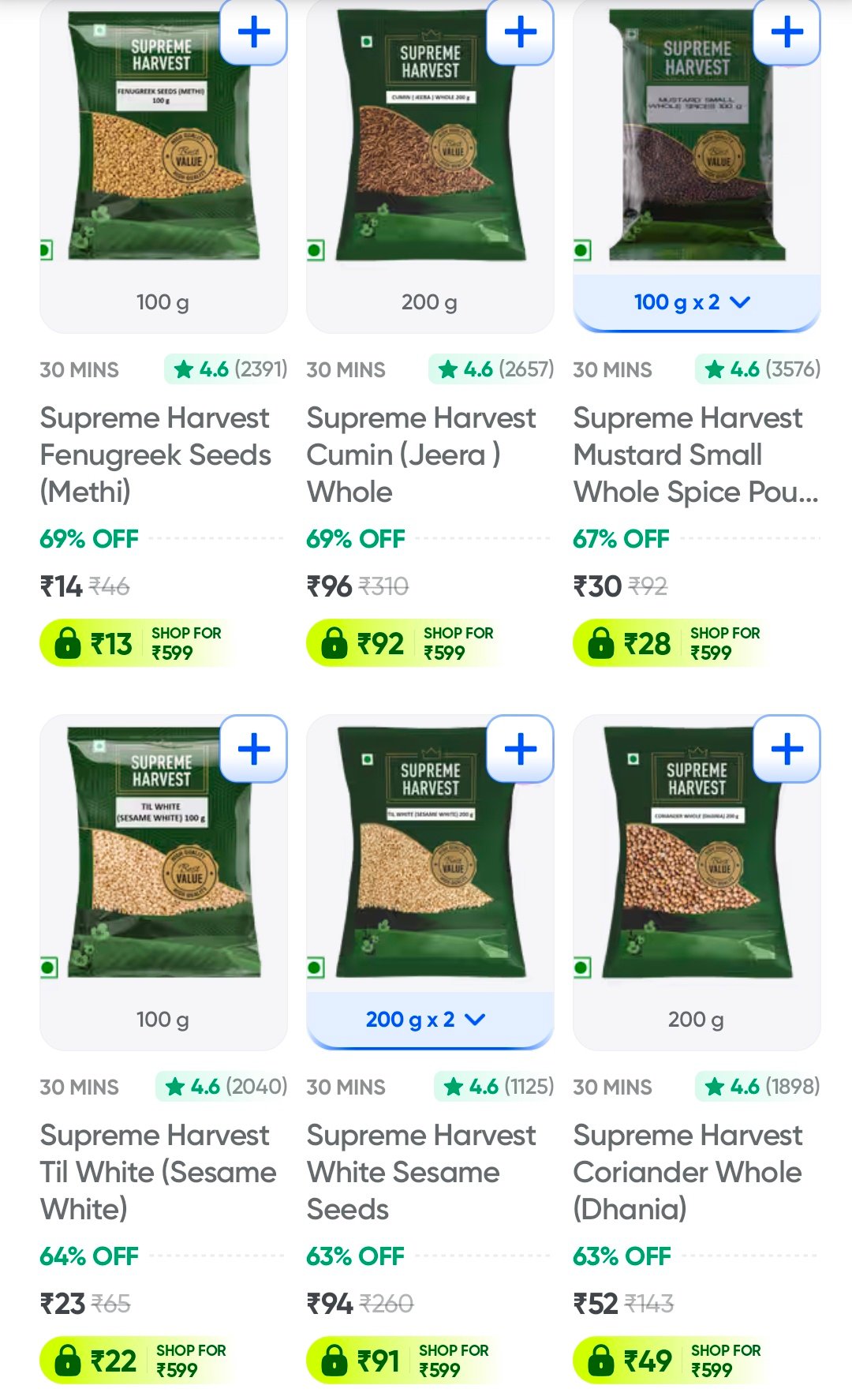Open Supreme Harvest Cumin (Jeera) Whole product
The width and height of the screenshot is (852, 1400).
[422, 455]
